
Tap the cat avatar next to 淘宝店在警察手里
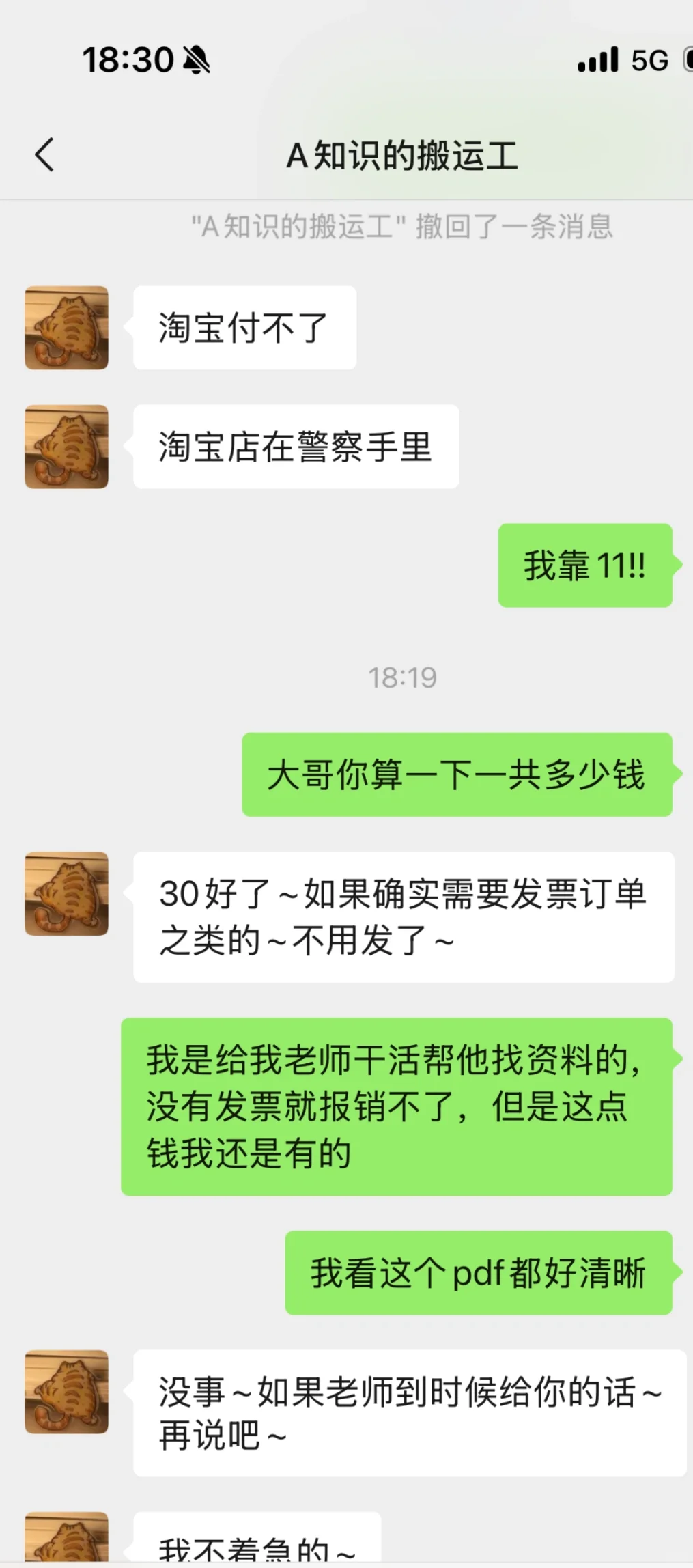pyautogui.click(x=66, y=447)
